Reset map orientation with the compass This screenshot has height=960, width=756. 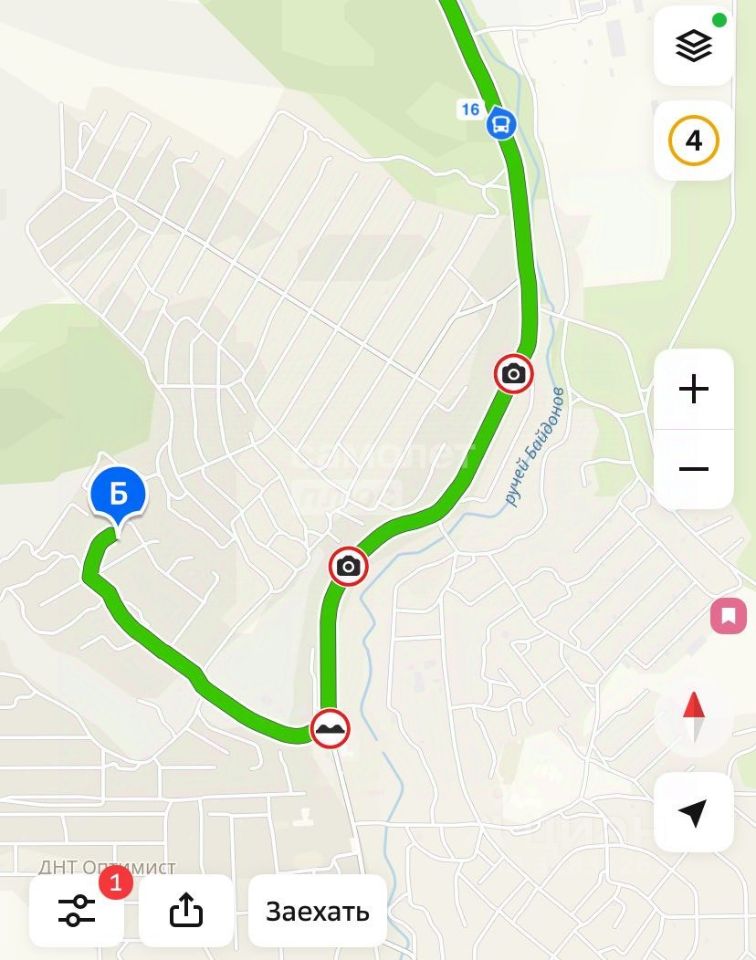(693, 717)
